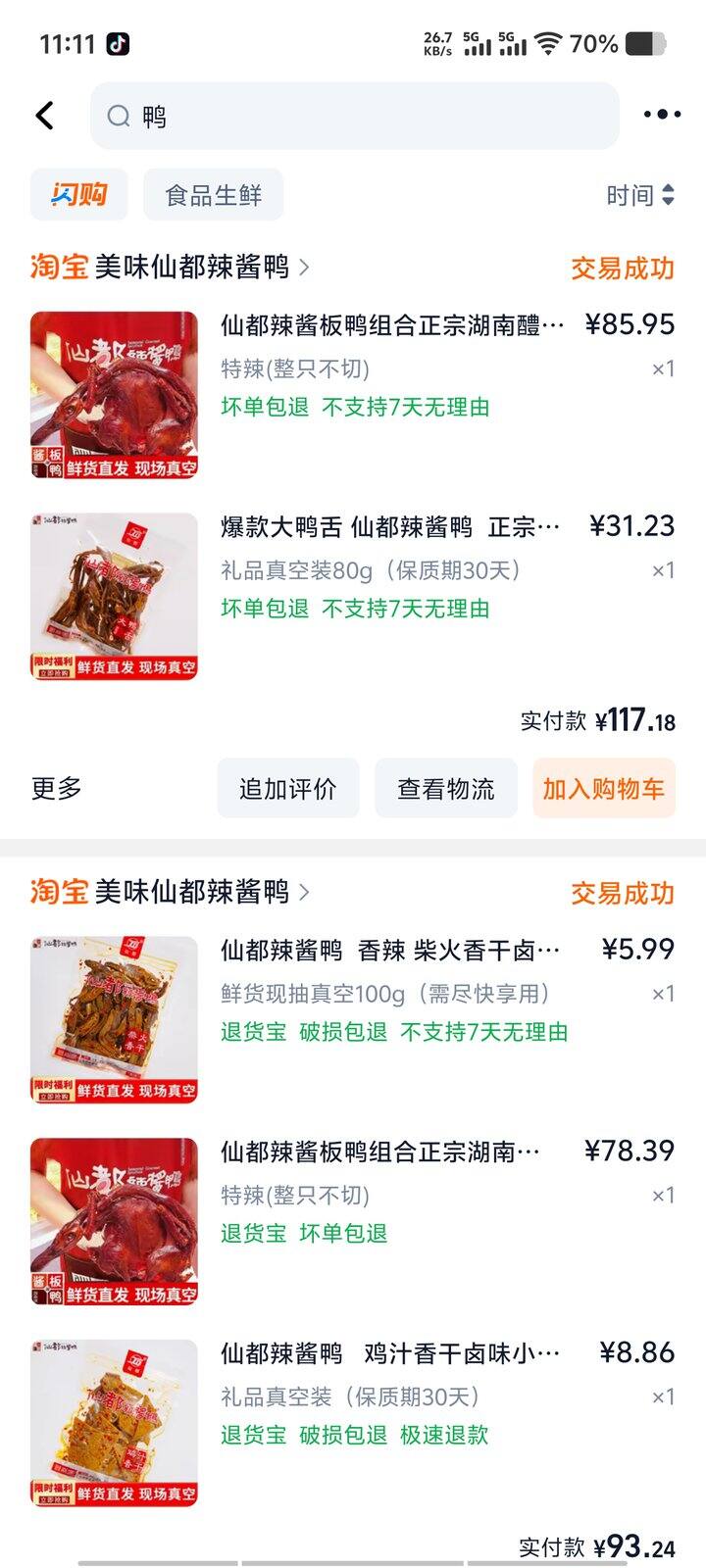Open the 柴火香干 ¥5.99 item

point(390,950)
